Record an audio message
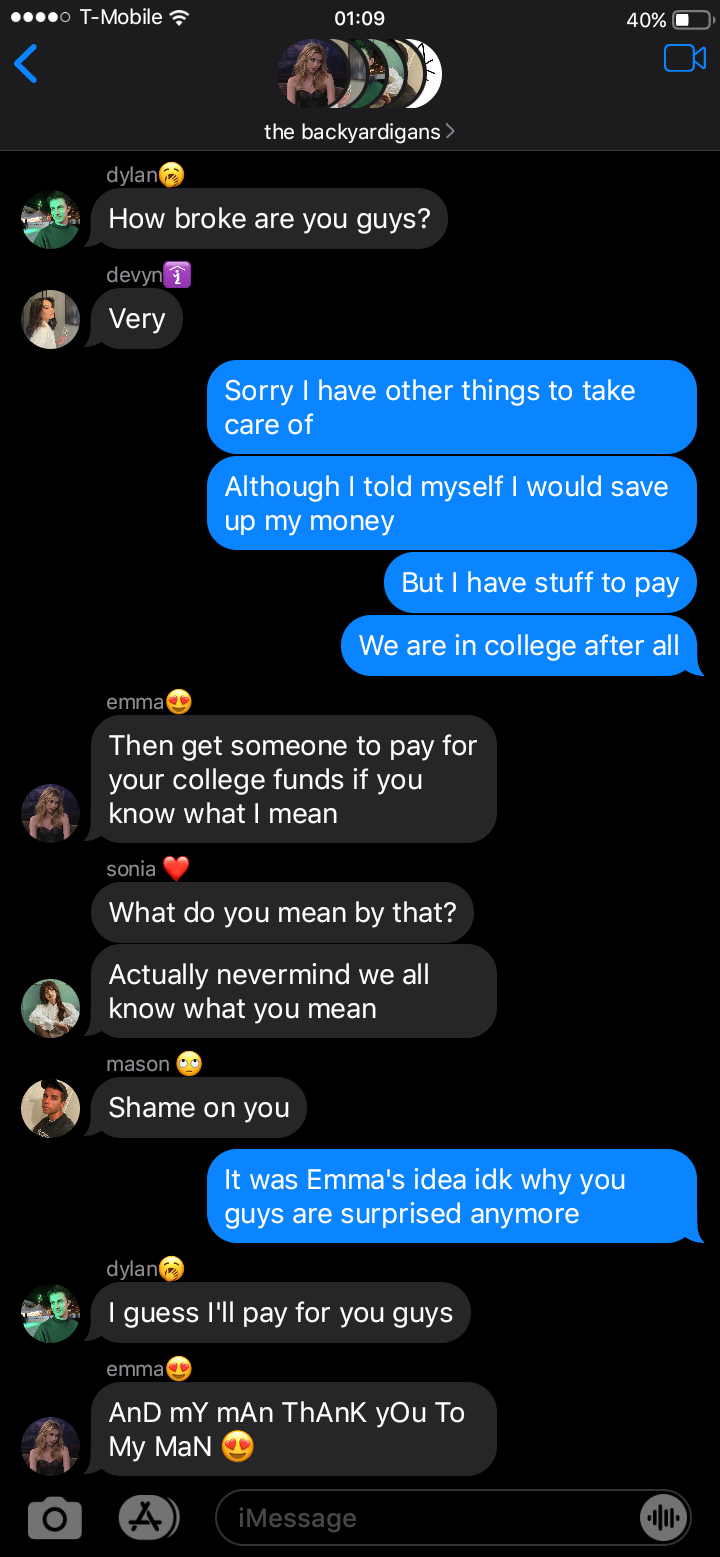Image resolution: width=720 pixels, height=1557 pixels. pyautogui.click(x=663, y=1518)
